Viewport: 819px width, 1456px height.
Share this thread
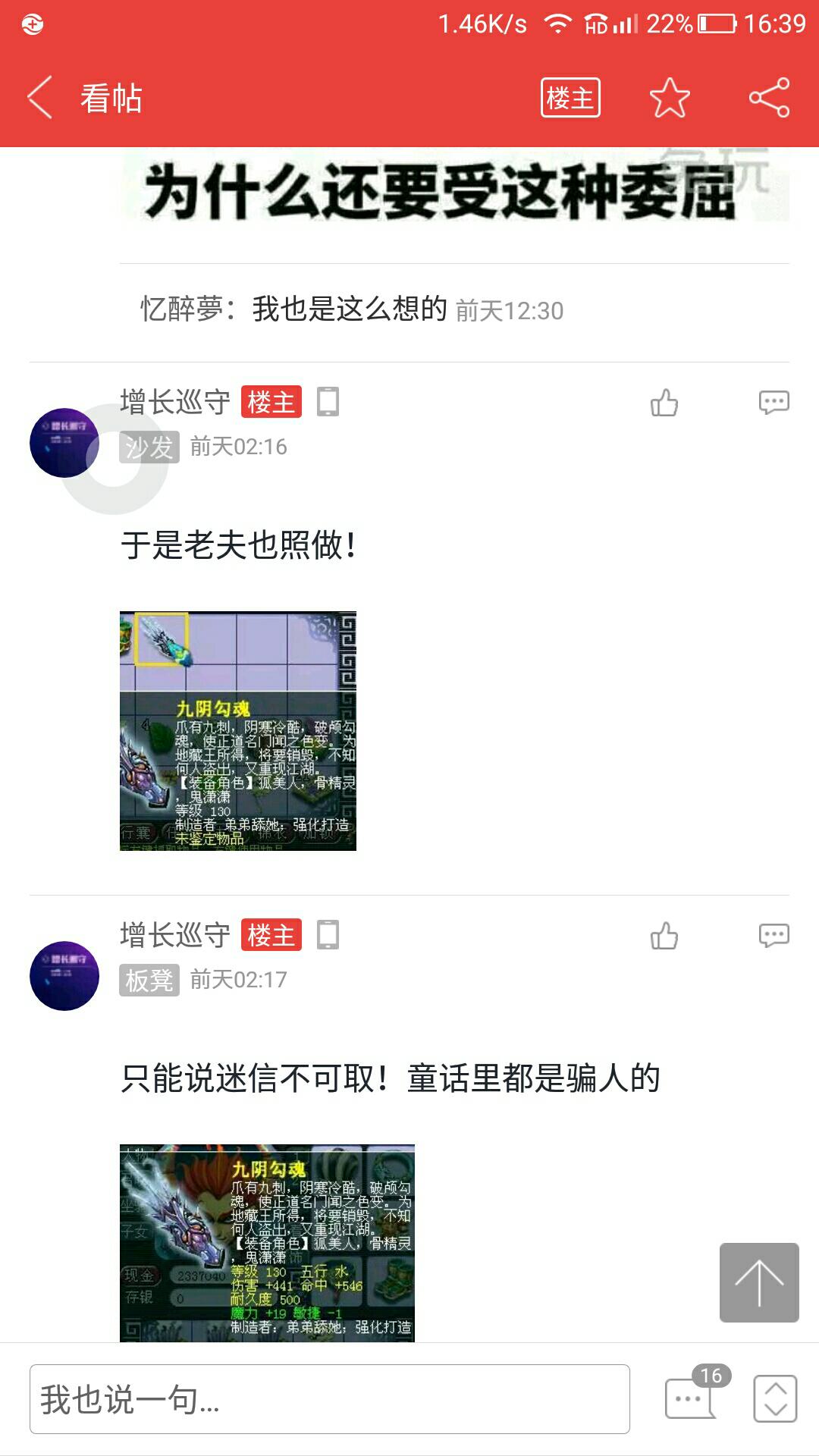click(x=769, y=98)
